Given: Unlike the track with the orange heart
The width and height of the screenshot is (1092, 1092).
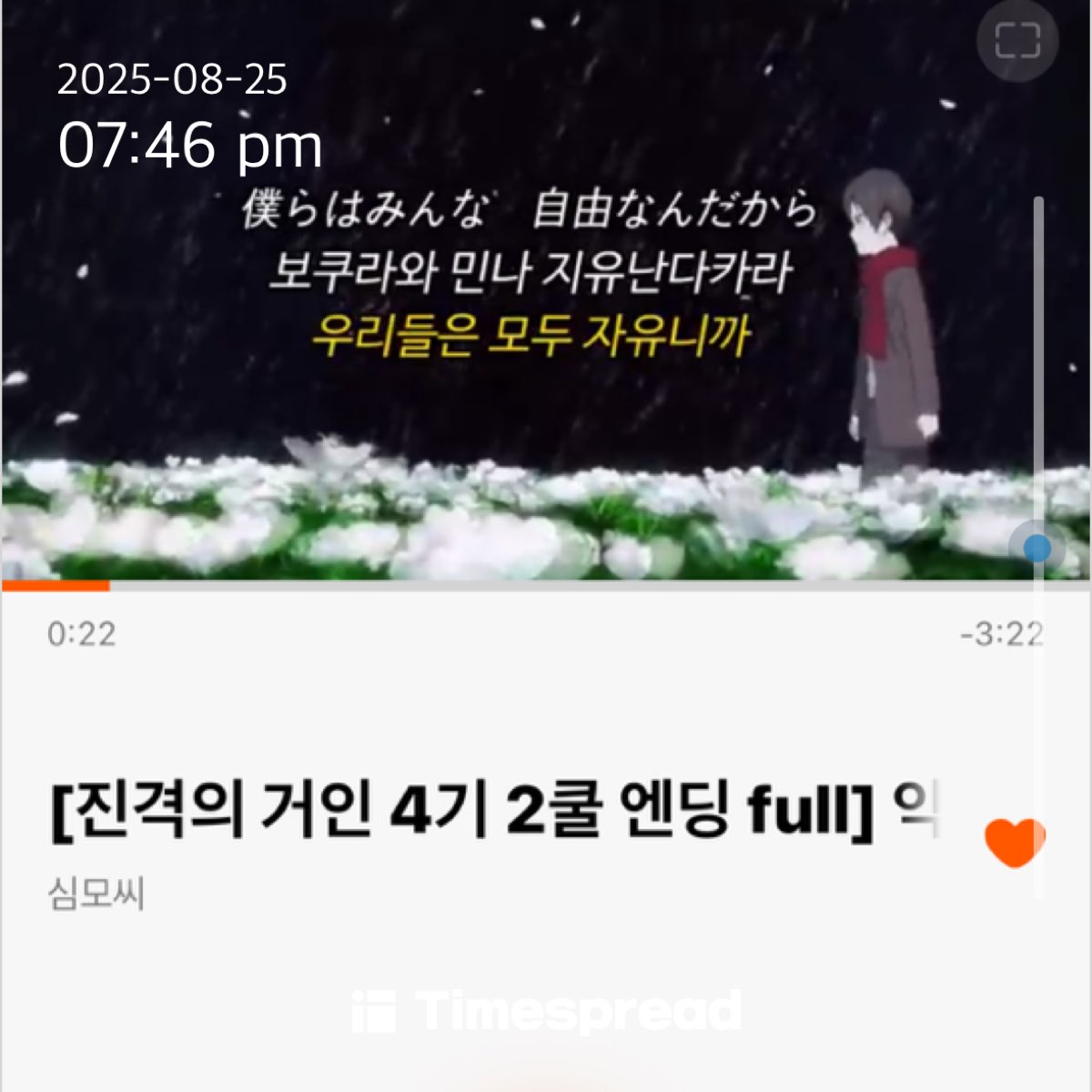Looking at the screenshot, I should click(x=1014, y=842).
